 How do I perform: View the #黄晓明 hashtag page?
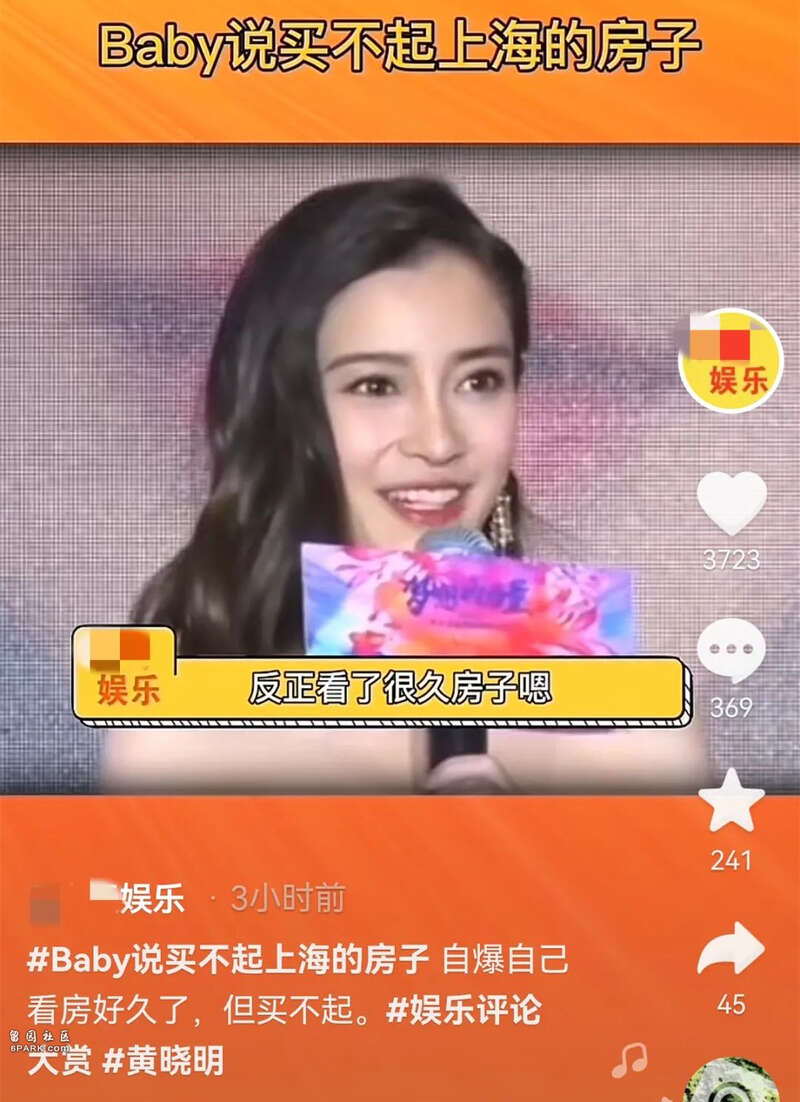pyautogui.click(x=163, y=1061)
